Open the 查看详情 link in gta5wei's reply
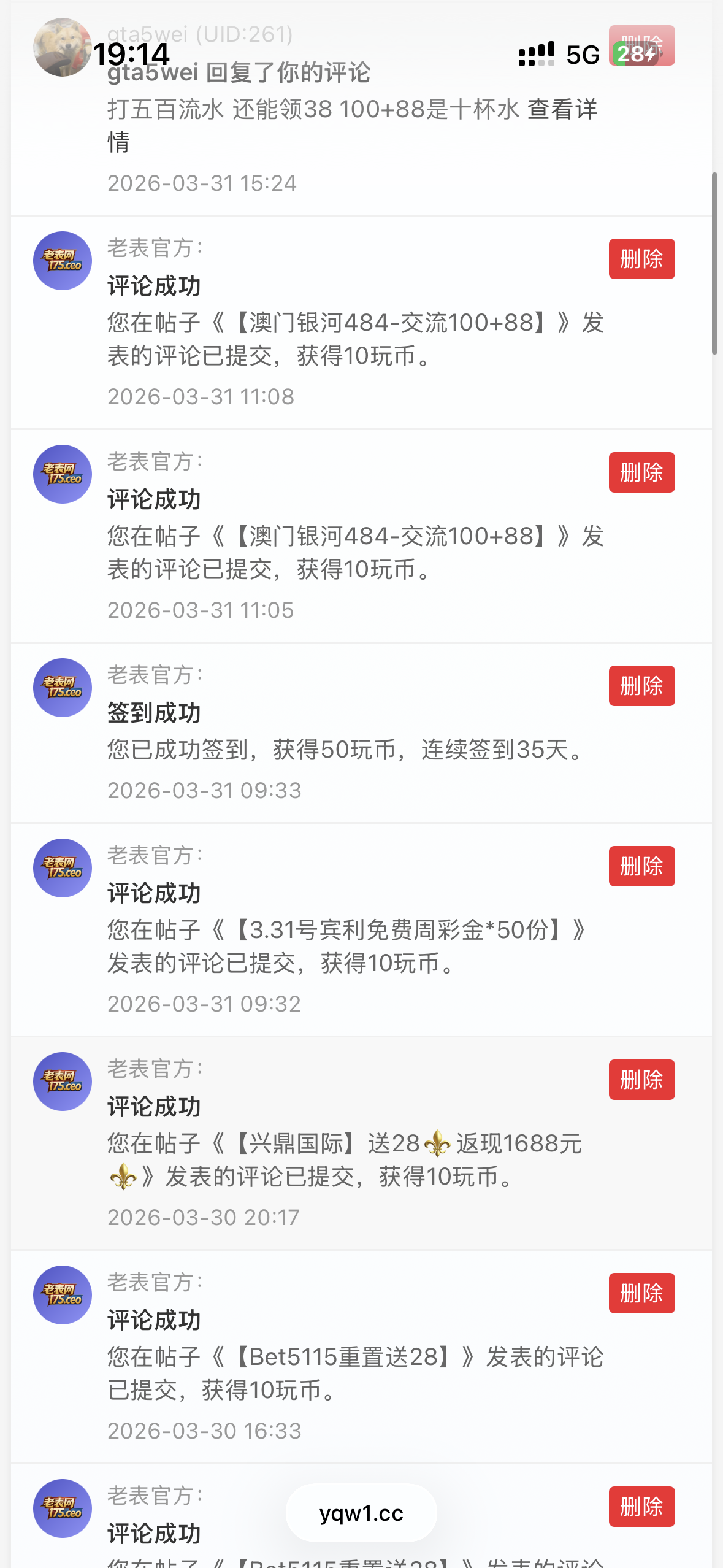Screen dimensions: 723x1568 [x=562, y=110]
